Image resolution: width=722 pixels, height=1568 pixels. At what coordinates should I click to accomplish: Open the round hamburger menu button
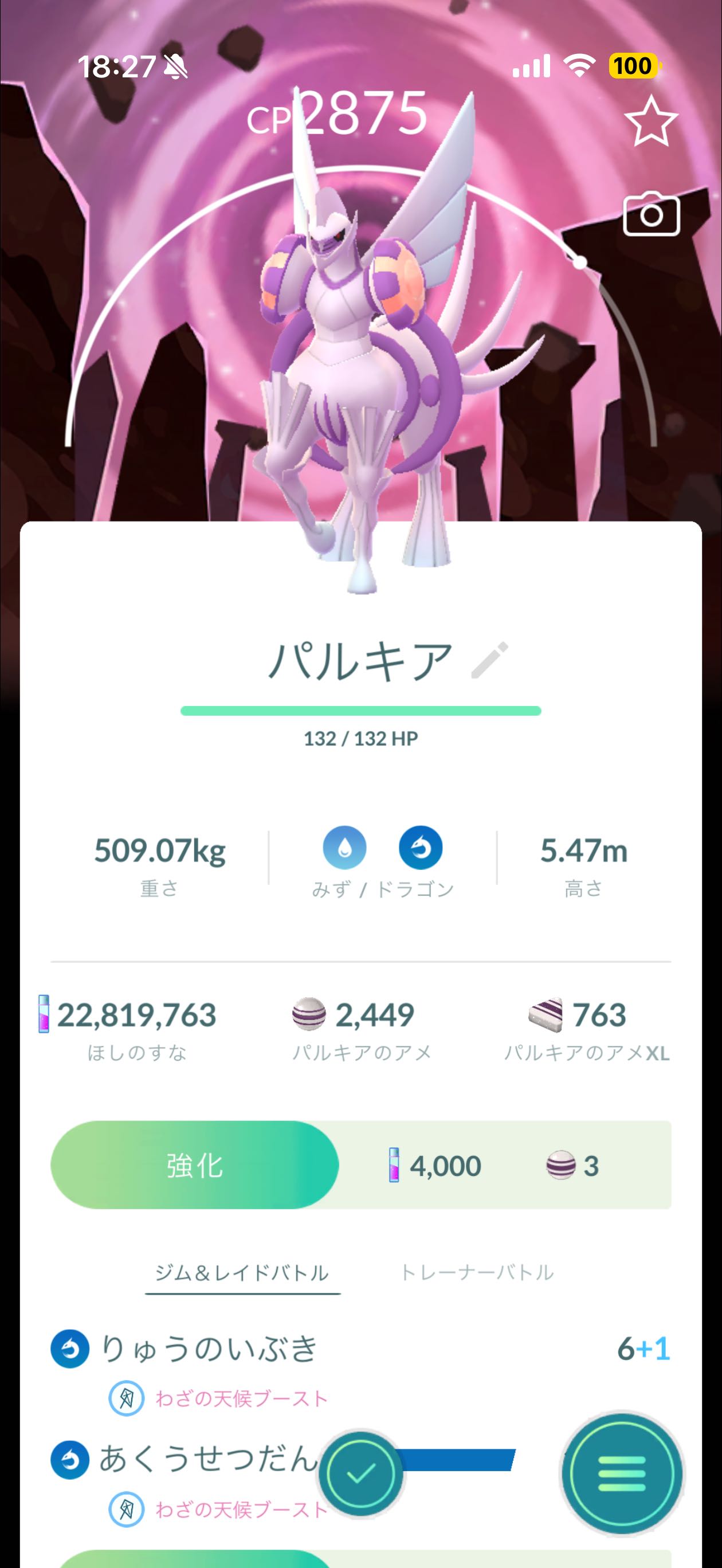coord(621,1473)
